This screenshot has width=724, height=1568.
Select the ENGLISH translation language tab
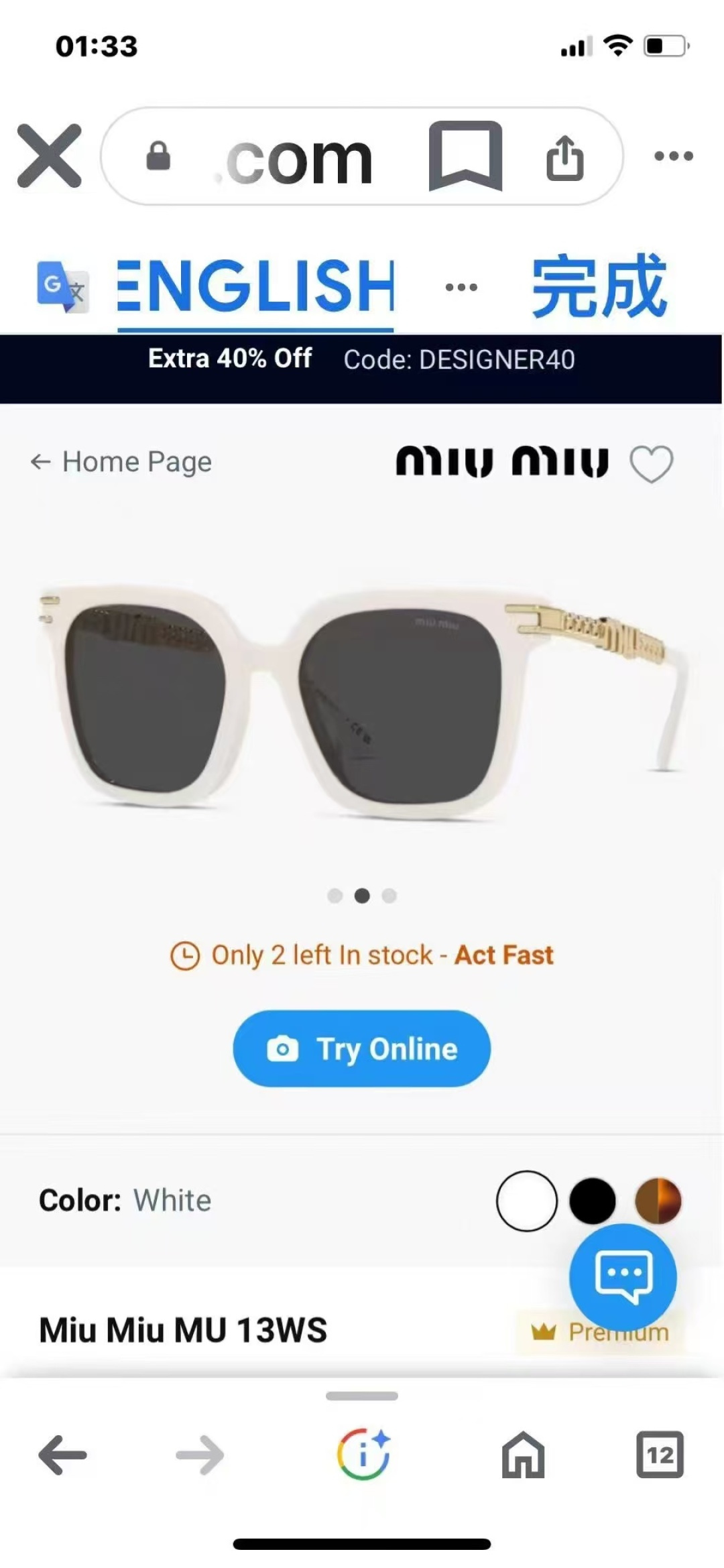pyautogui.click(x=255, y=286)
